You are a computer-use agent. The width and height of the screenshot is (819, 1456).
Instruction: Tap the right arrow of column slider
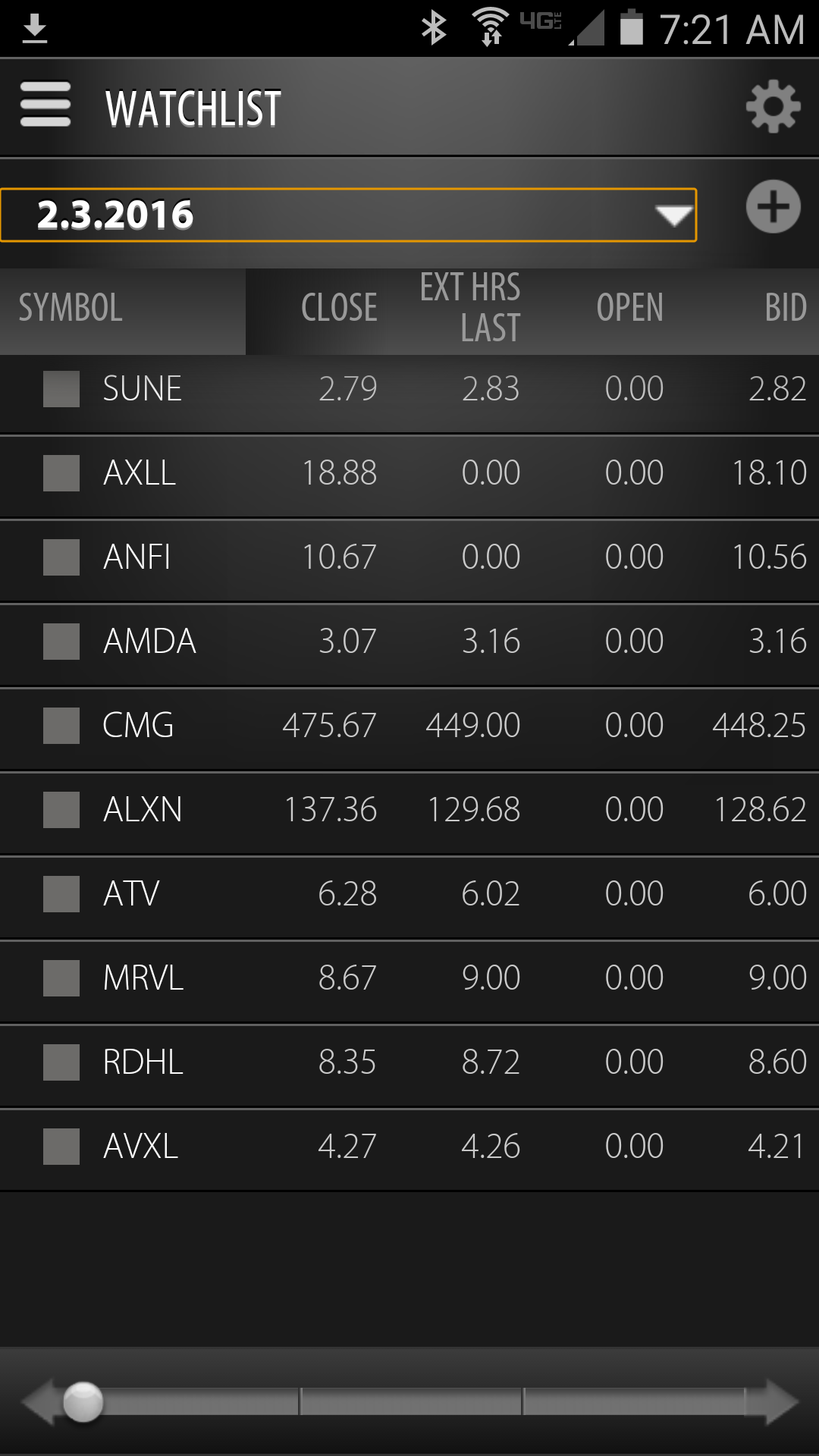pos(781,1402)
